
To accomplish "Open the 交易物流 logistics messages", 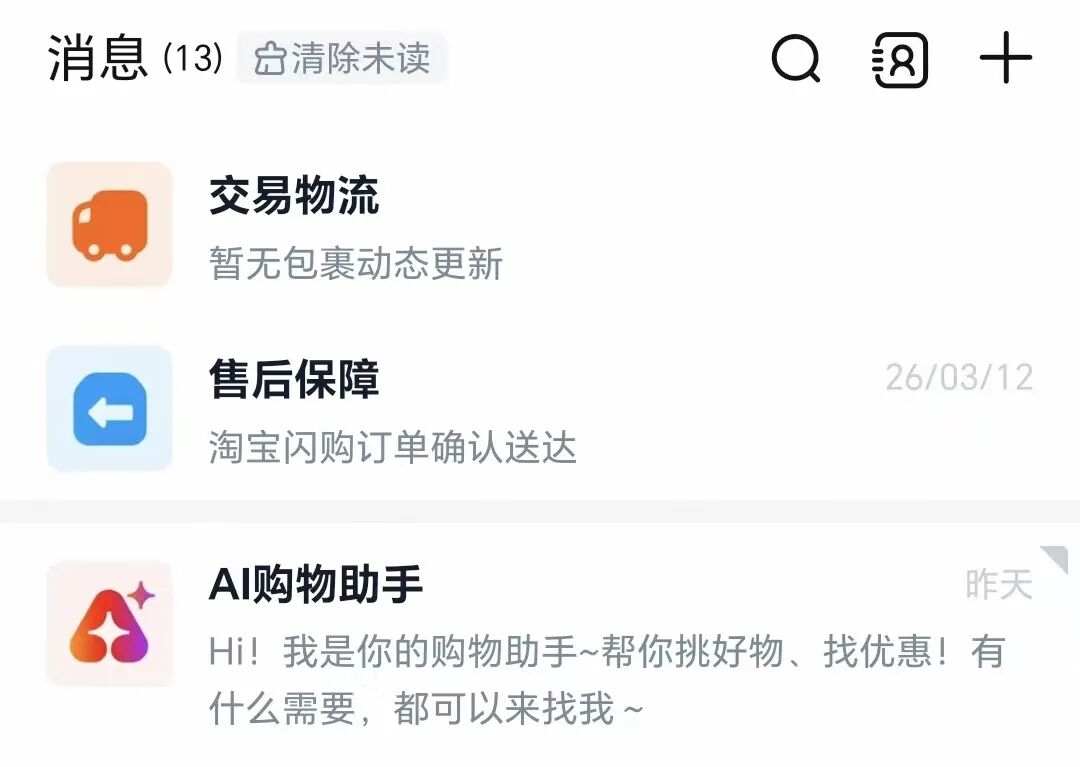I will point(540,225).
